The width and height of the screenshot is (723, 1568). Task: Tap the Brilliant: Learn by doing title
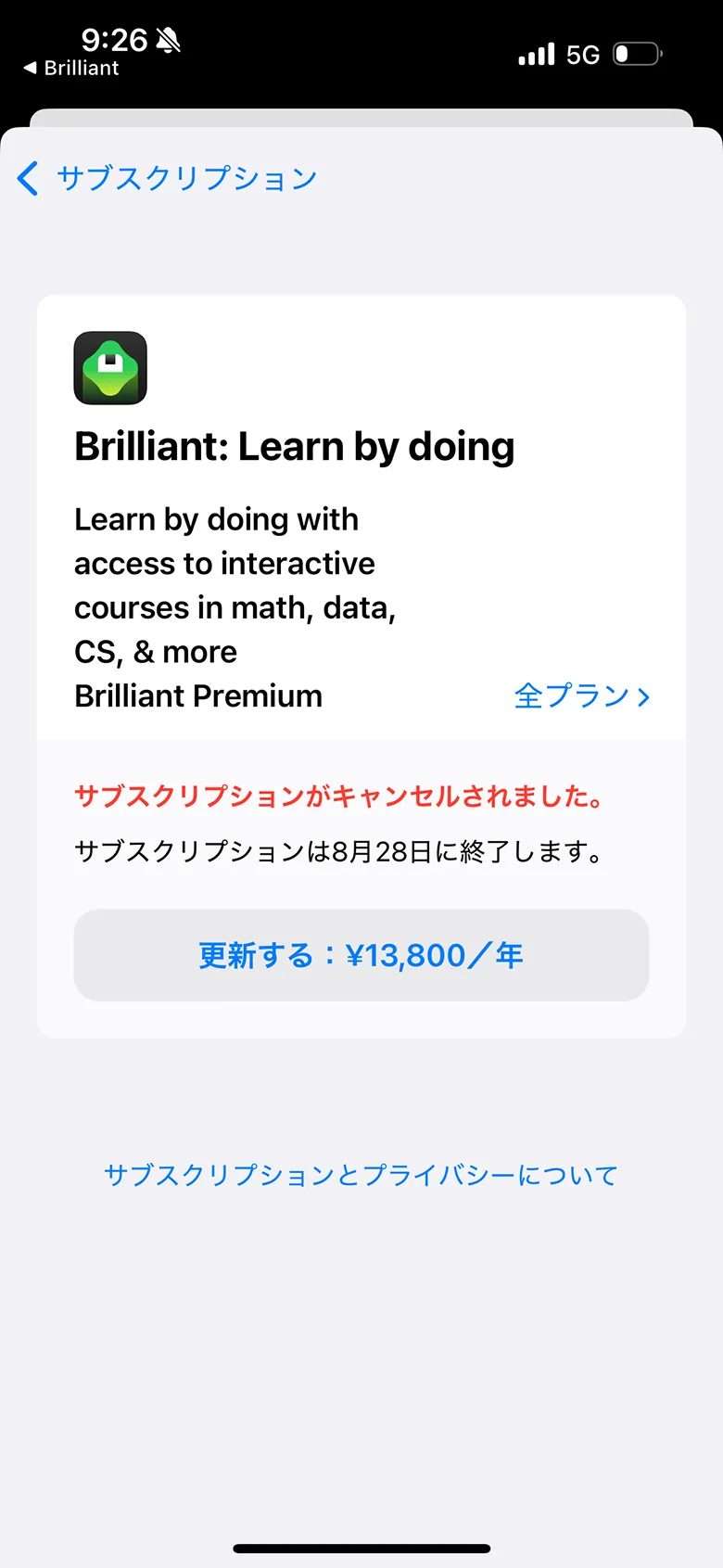(294, 446)
